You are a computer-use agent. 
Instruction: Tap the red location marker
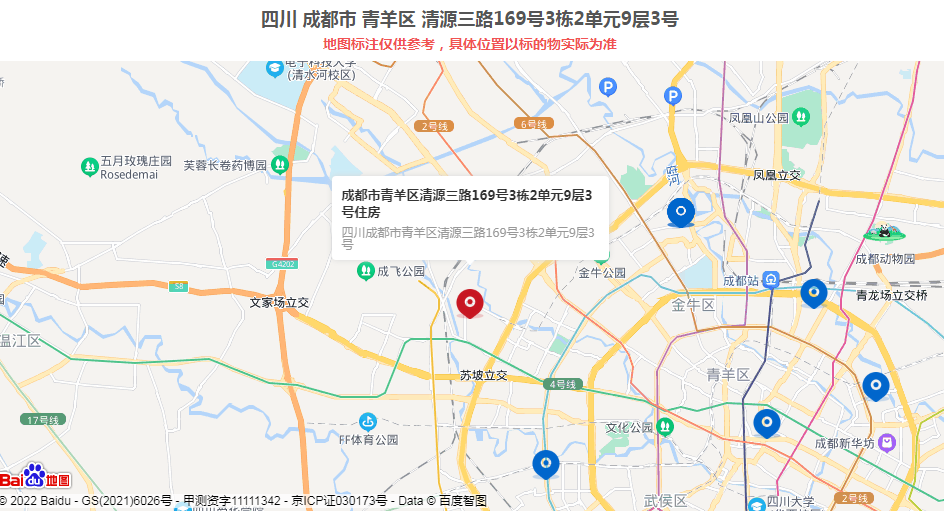(470, 303)
